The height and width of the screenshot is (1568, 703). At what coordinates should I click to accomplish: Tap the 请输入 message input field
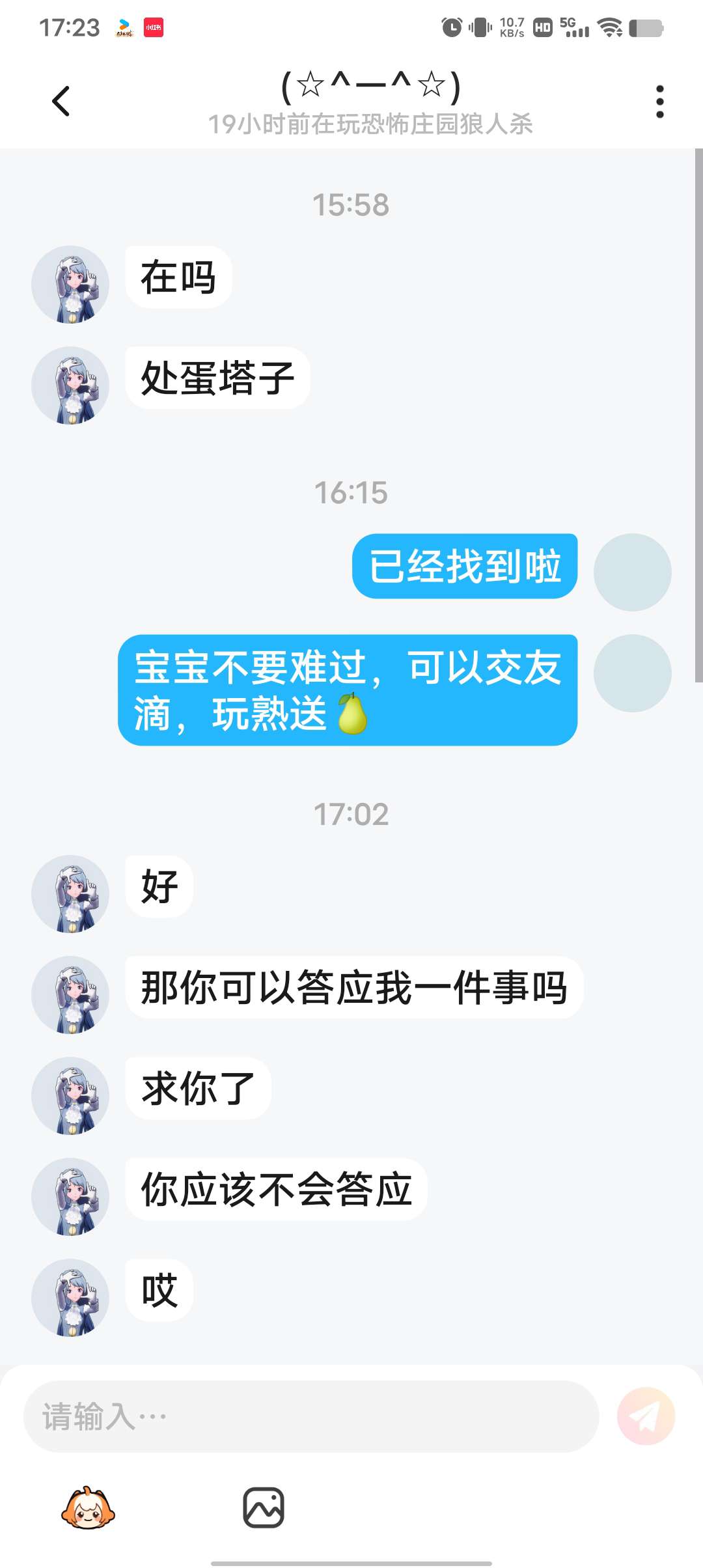point(311,1416)
